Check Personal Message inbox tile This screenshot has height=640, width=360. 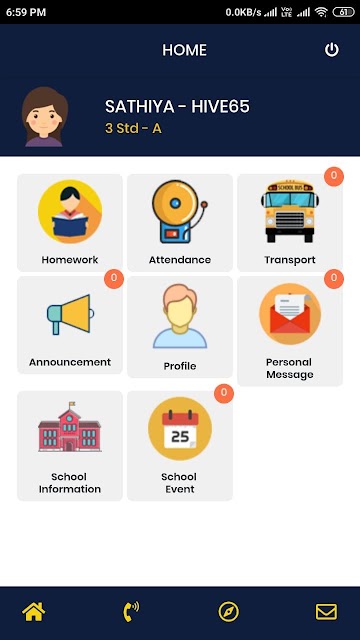point(290,331)
